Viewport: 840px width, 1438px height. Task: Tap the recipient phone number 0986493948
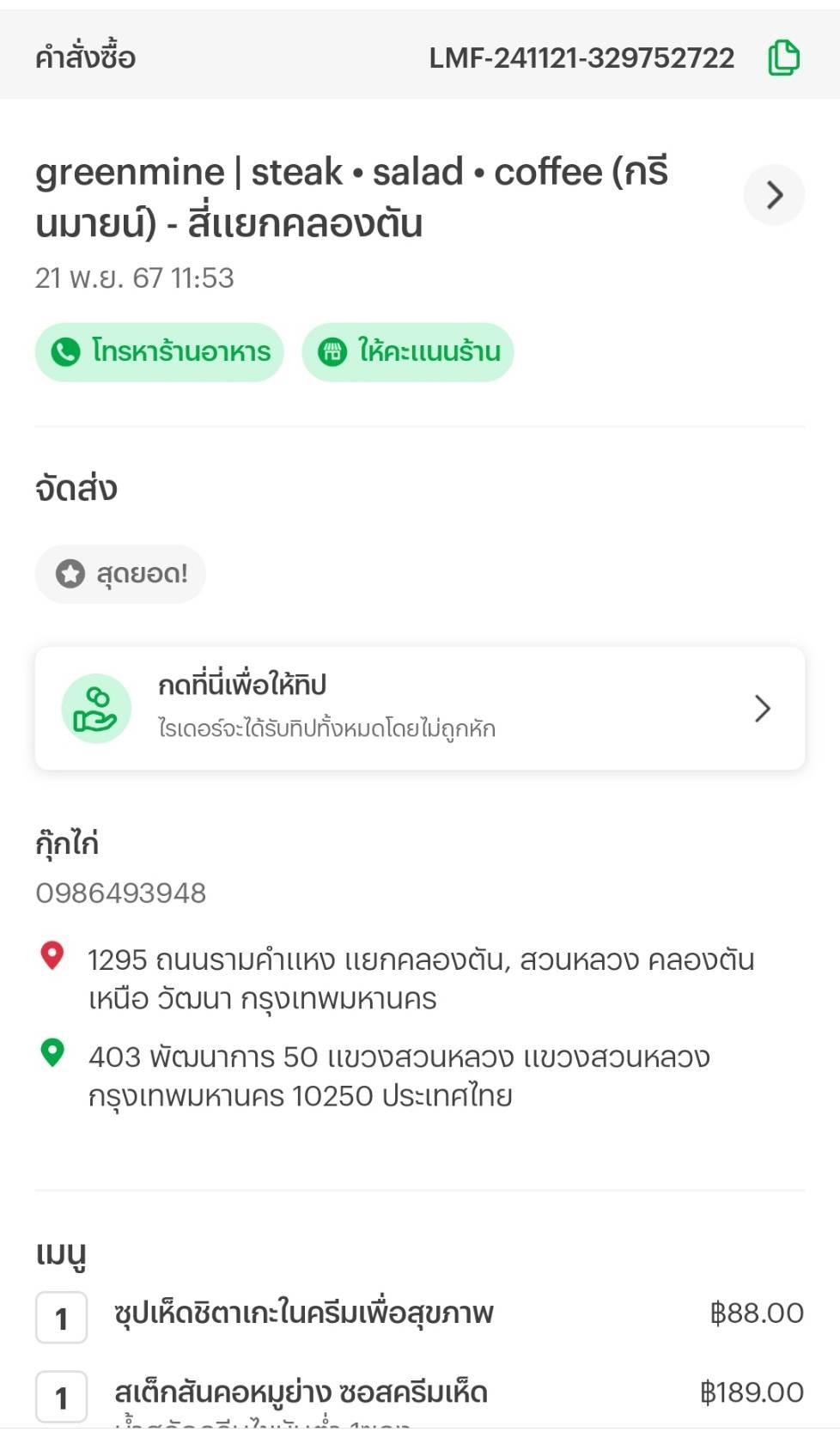pyautogui.click(x=119, y=893)
